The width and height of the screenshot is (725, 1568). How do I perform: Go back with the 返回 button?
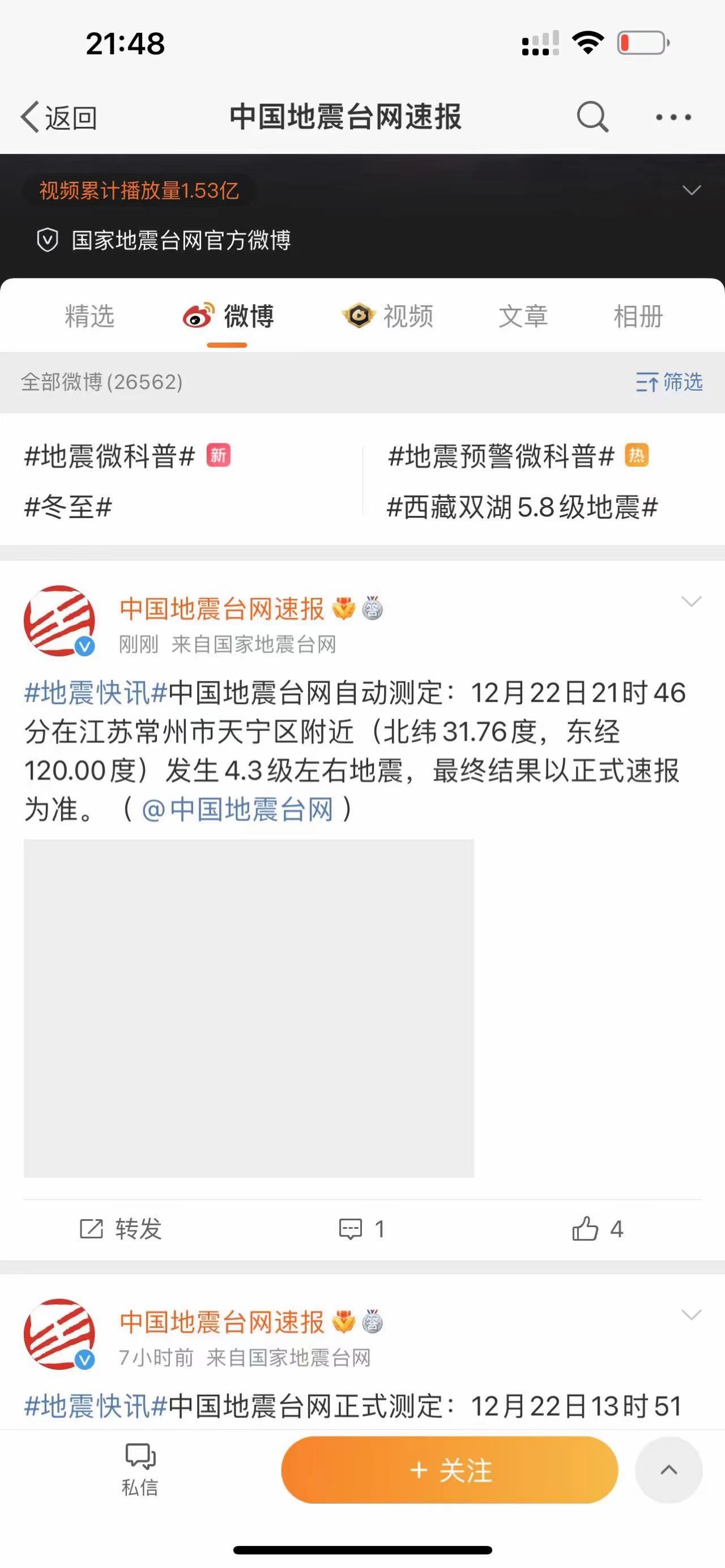pyautogui.click(x=59, y=117)
